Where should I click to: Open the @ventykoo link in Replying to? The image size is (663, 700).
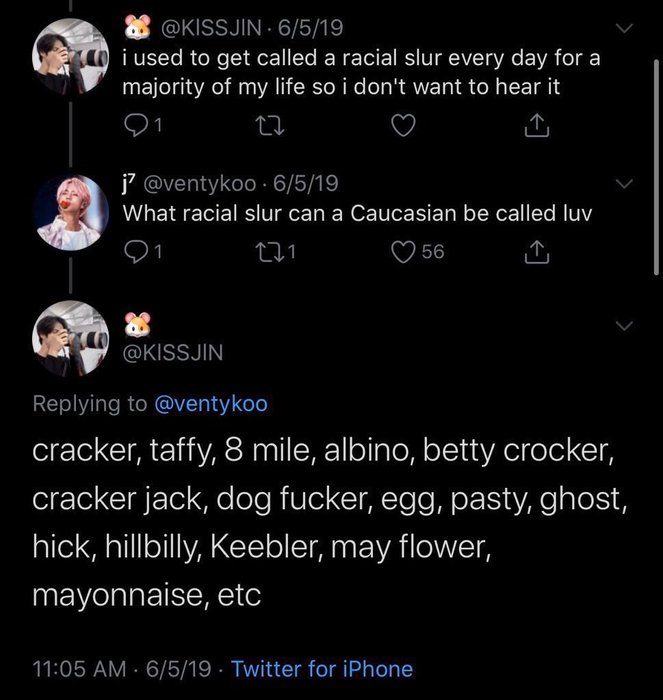pos(210,403)
